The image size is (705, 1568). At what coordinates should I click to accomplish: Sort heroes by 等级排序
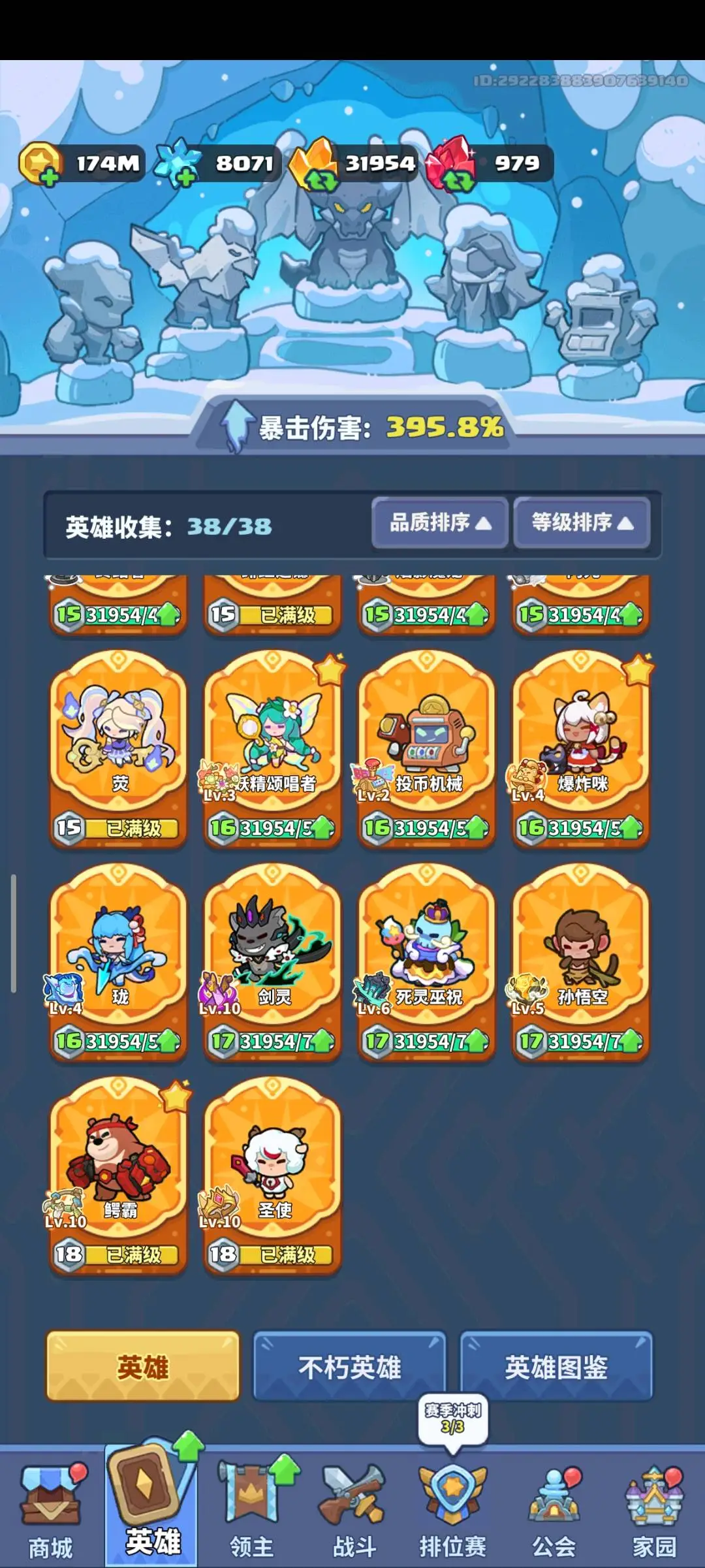coord(582,522)
